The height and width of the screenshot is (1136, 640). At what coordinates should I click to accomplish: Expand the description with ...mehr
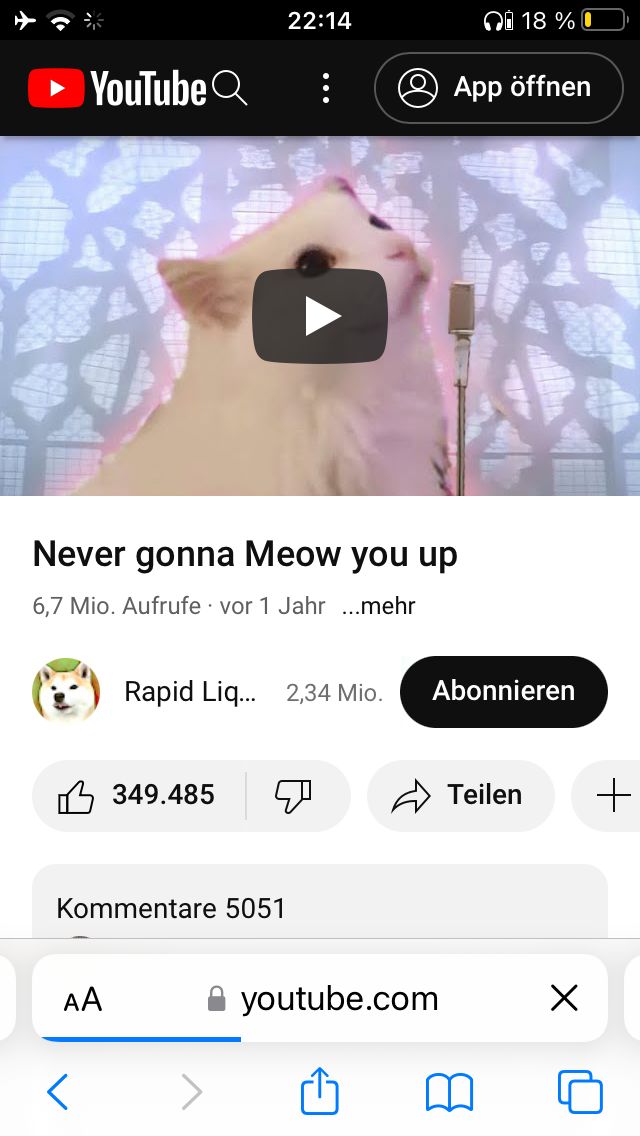point(378,606)
